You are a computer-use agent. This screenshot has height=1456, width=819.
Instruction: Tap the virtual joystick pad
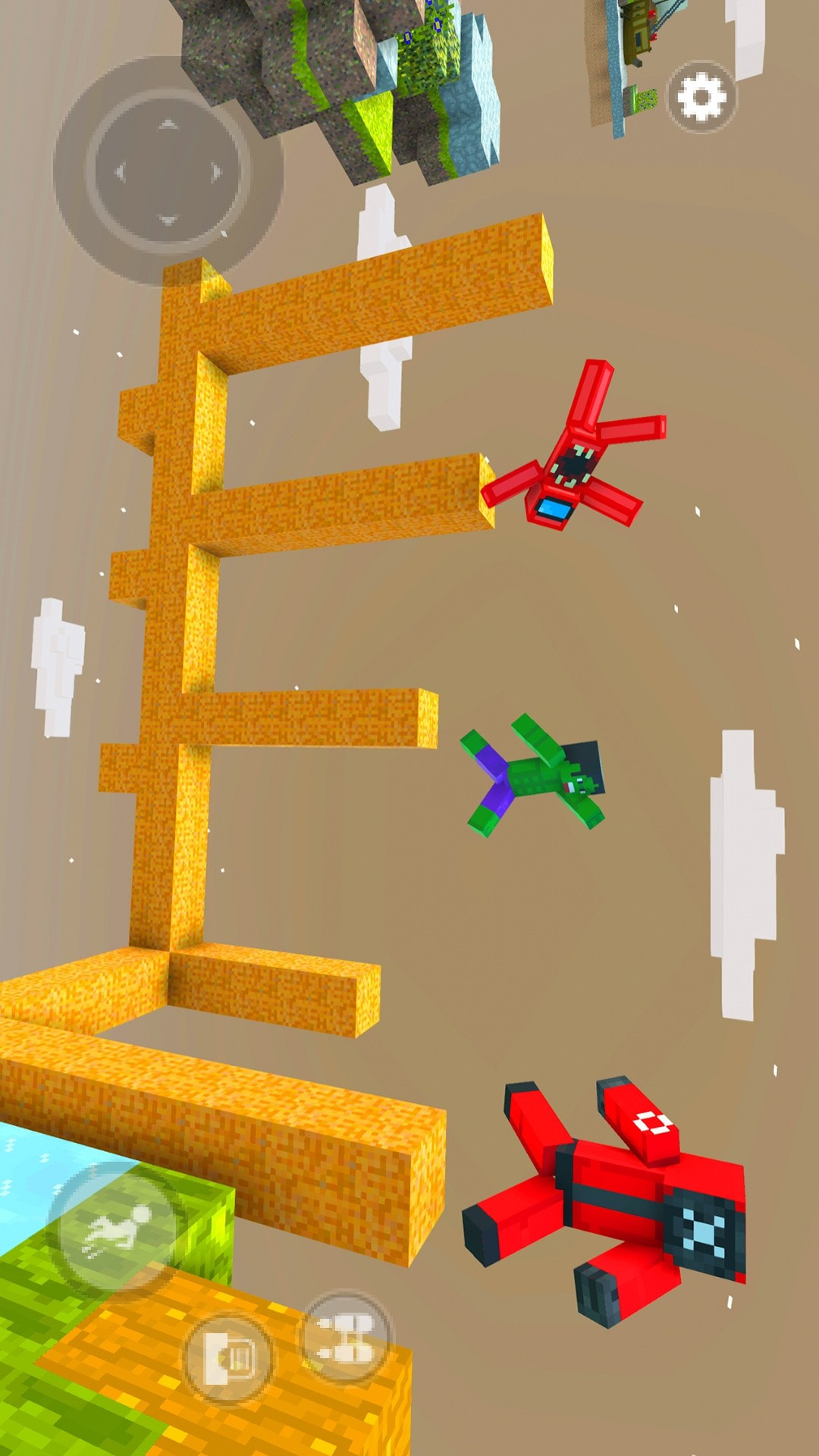click(168, 172)
